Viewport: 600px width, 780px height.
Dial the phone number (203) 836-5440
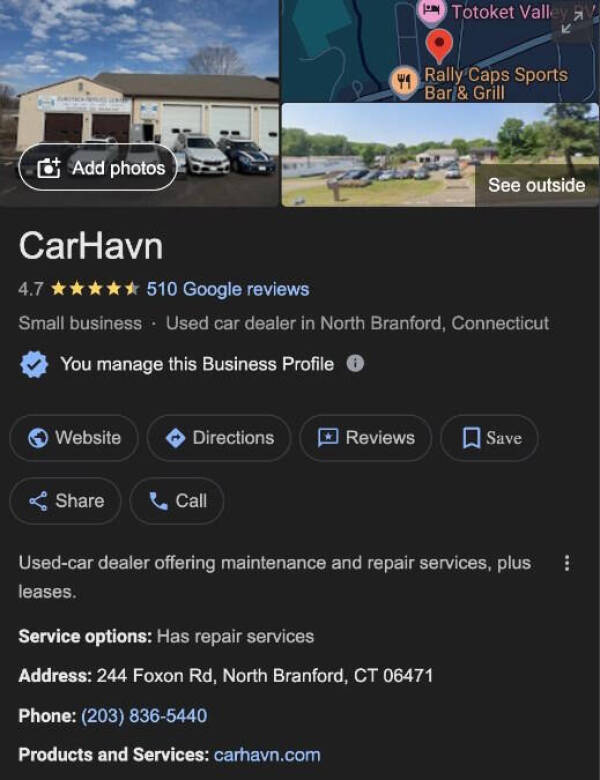[144, 716]
